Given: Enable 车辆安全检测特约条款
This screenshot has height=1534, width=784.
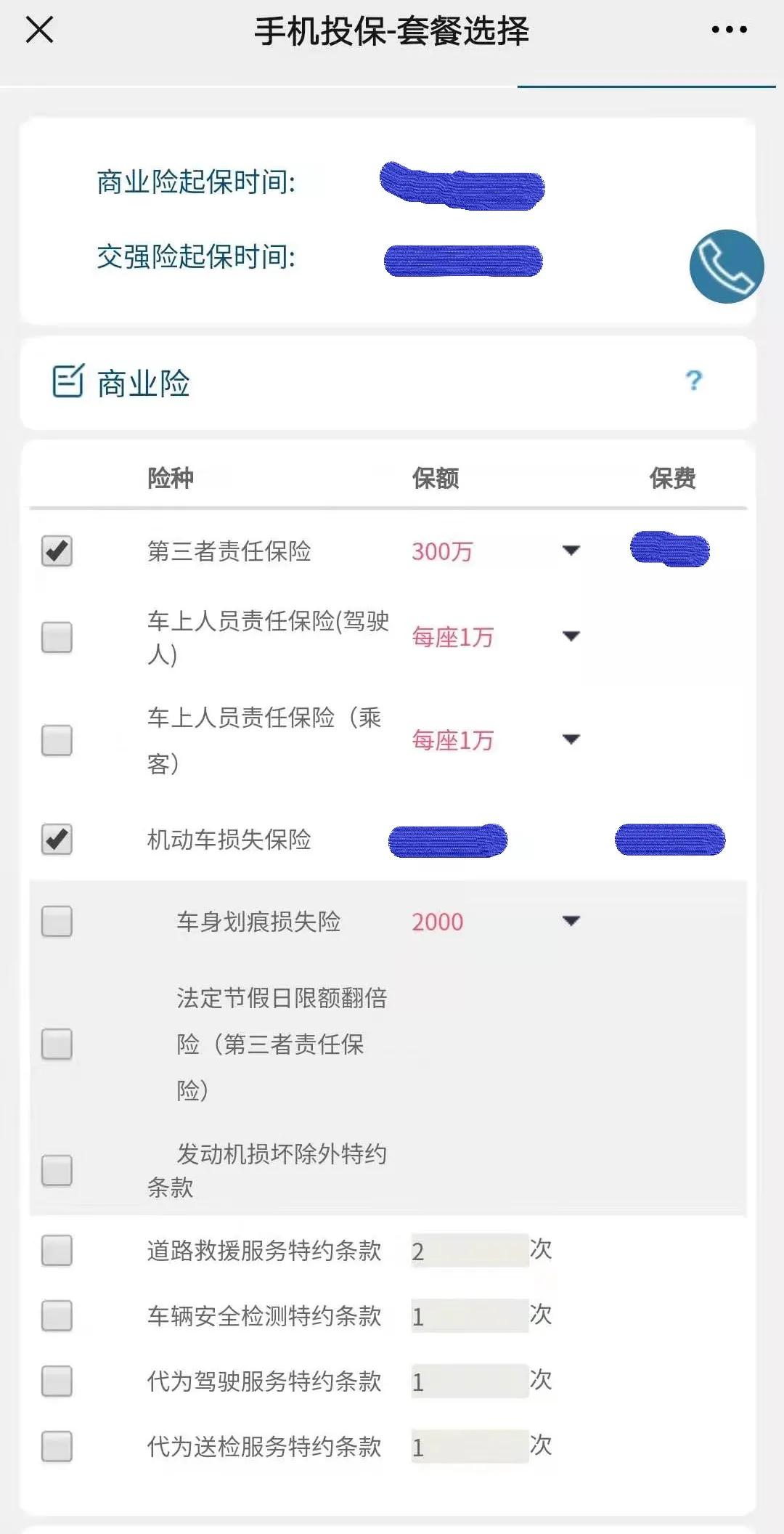Looking at the screenshot, I should [57, 1315].
